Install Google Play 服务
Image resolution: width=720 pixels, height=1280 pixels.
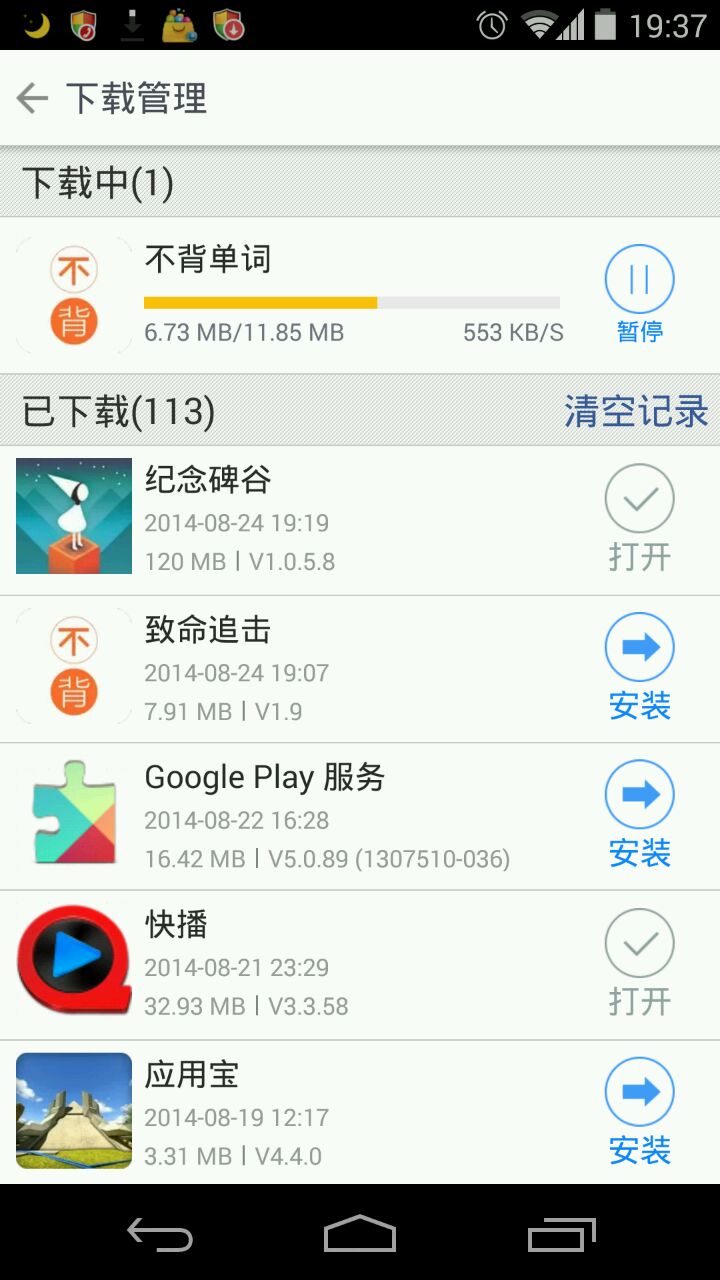point(639,812)
